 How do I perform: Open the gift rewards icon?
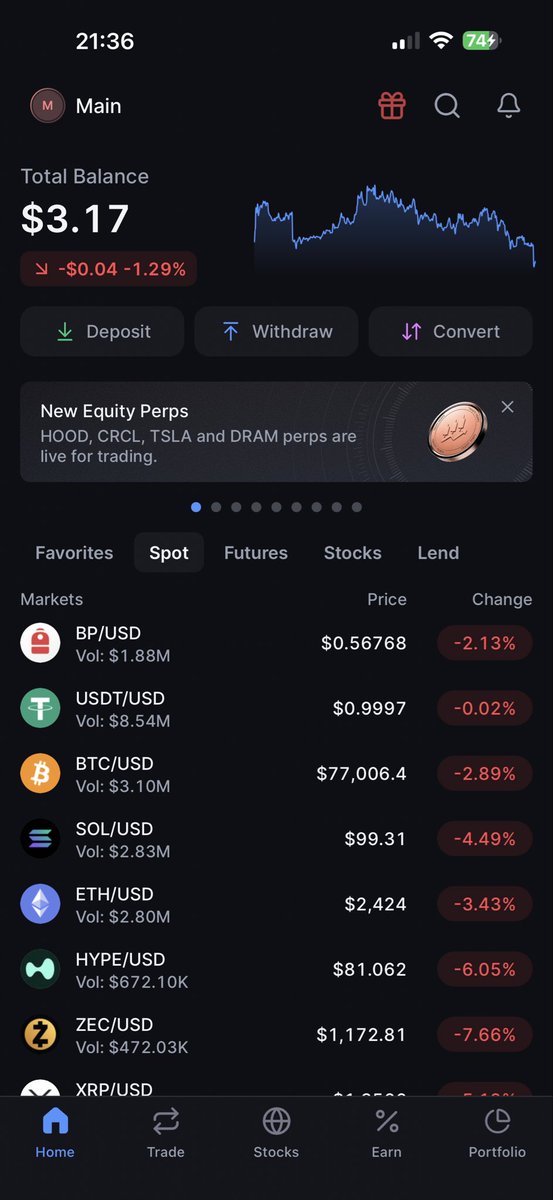point(392,106)
